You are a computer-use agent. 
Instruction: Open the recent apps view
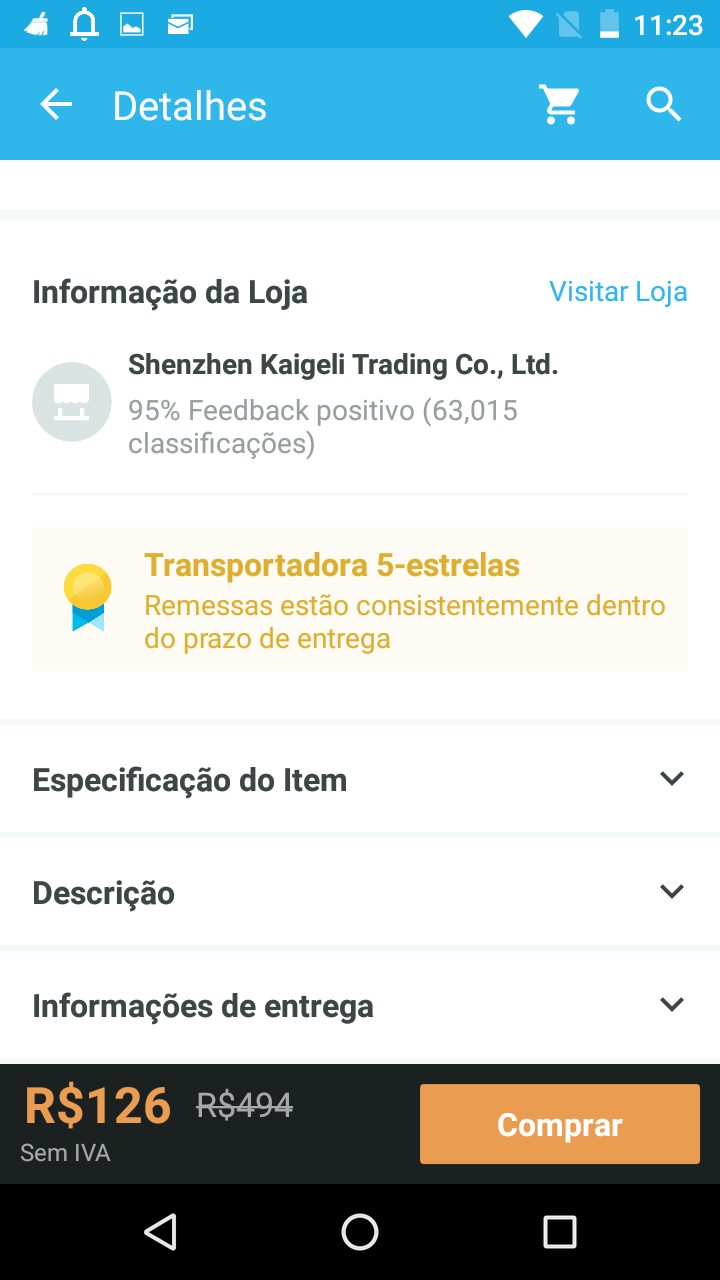click(560, 1232)
